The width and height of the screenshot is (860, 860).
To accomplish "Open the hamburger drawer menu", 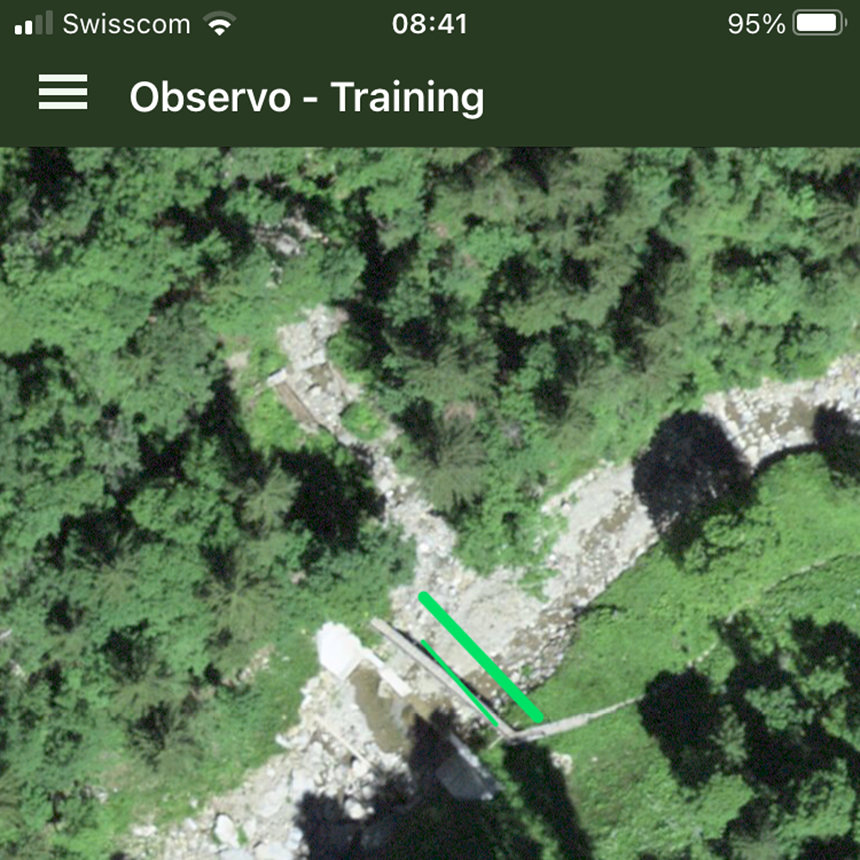I will (x=63, y=93).
